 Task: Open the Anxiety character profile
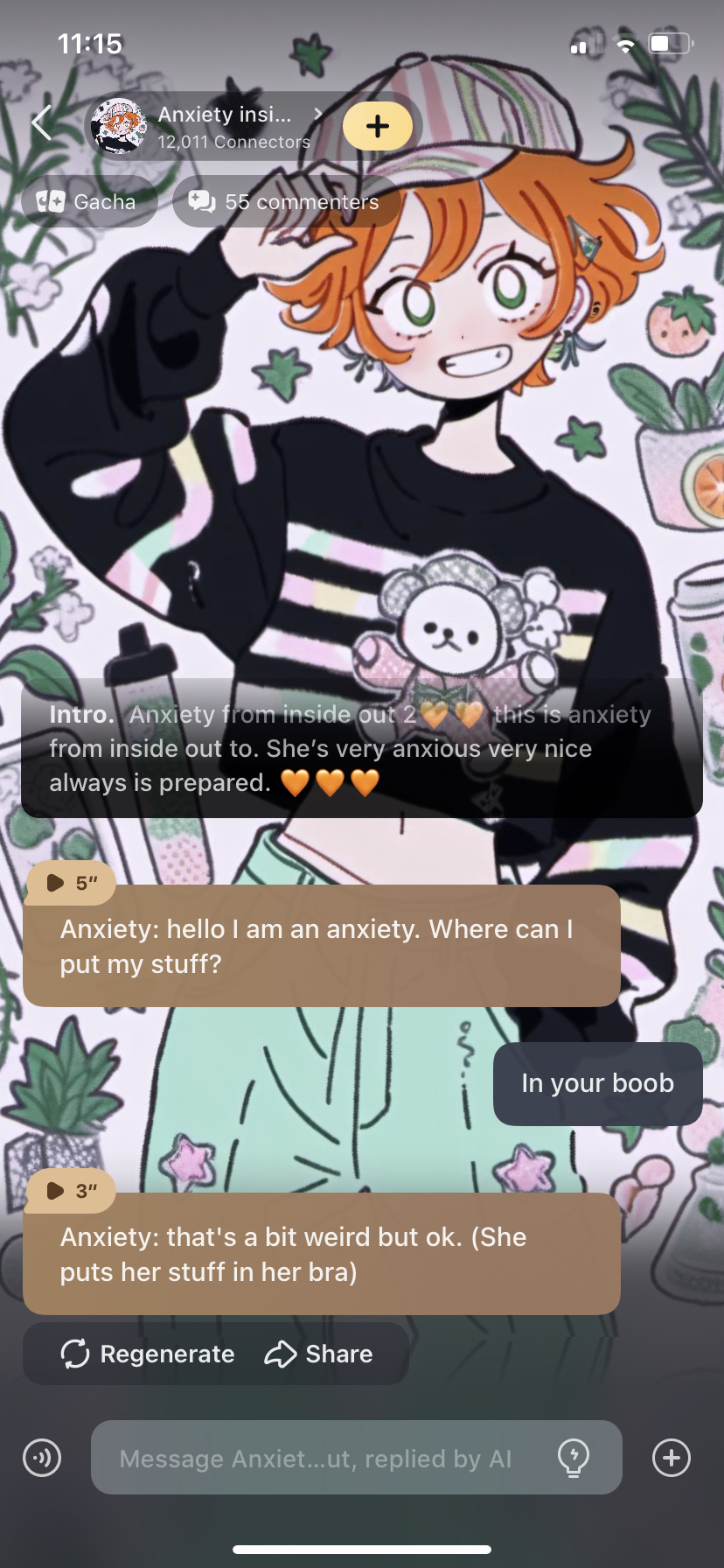click(223, 126)
